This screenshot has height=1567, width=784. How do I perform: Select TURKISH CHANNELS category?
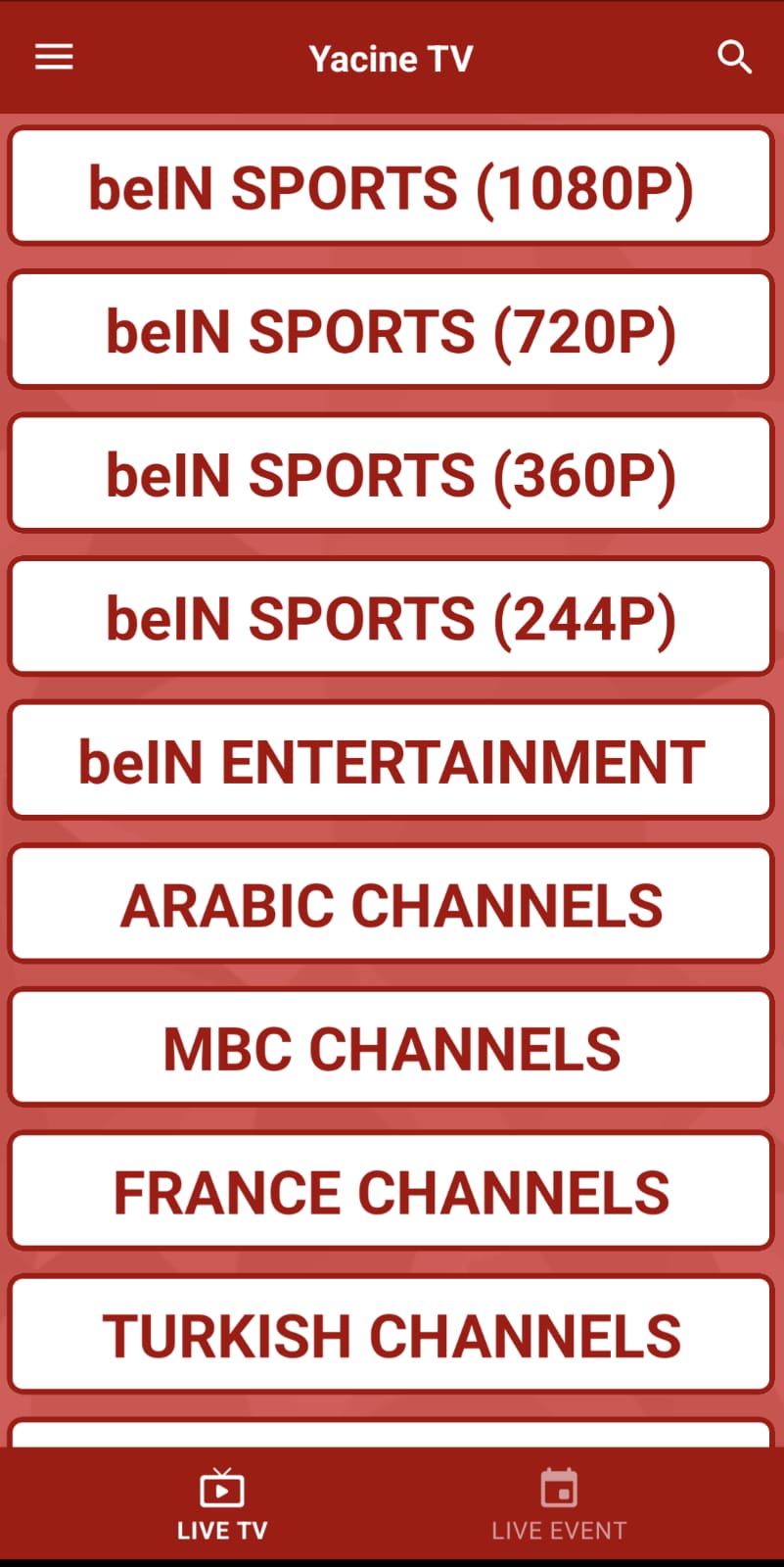tap(392, 1336)
